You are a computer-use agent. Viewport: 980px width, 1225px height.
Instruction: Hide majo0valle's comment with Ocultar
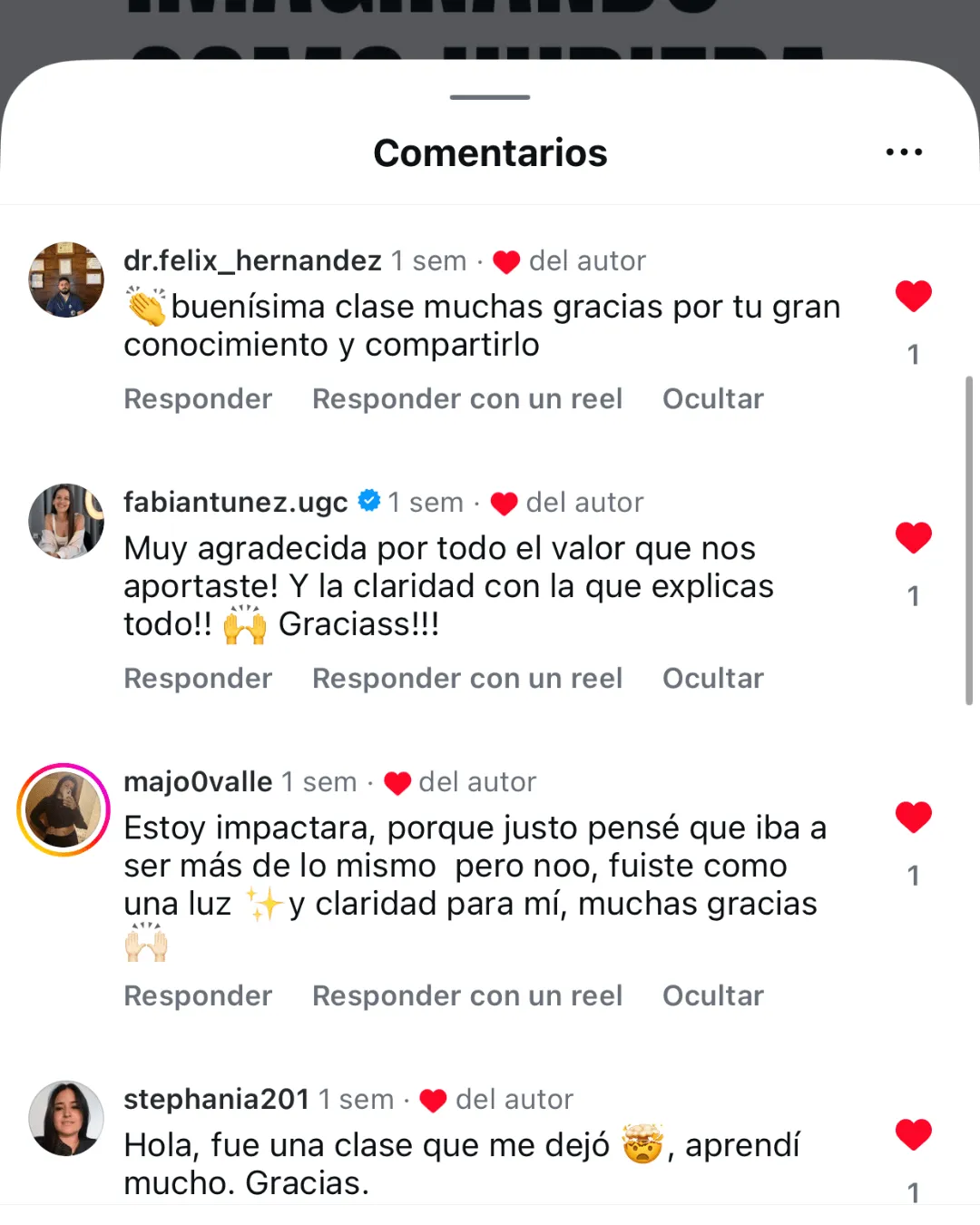[x=713, y=996]
